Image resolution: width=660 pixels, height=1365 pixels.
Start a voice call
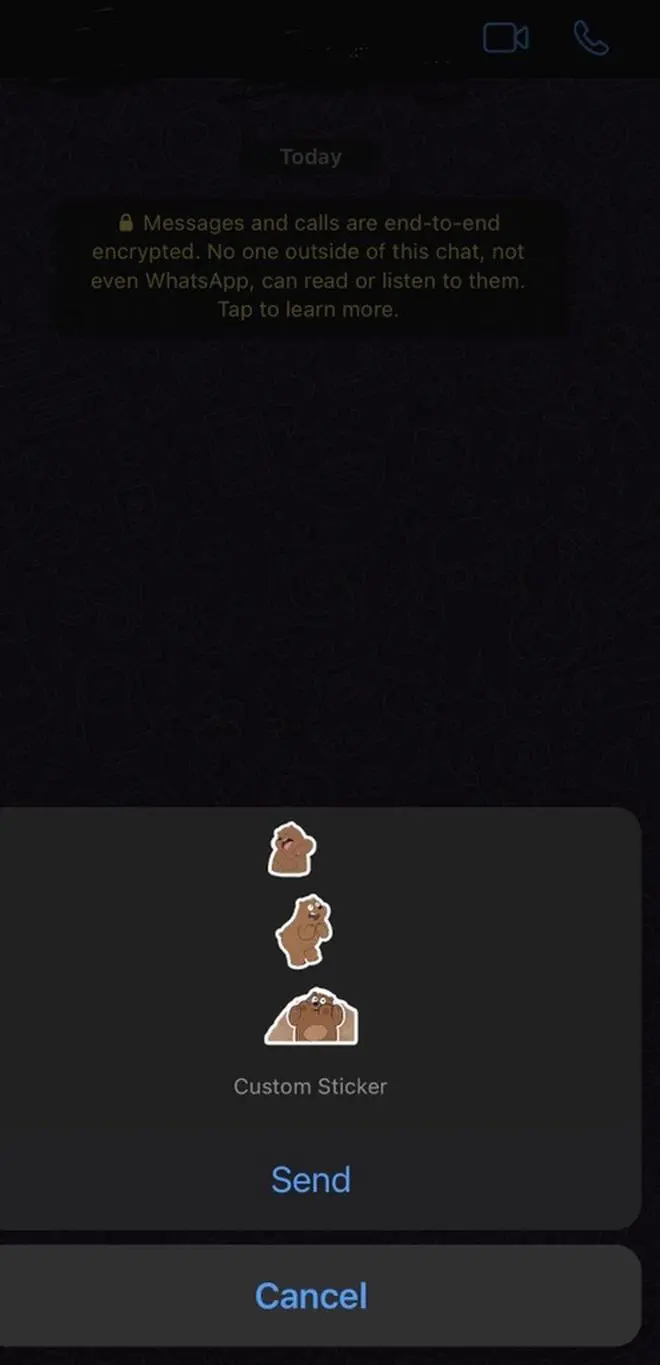tap(591, 38)
